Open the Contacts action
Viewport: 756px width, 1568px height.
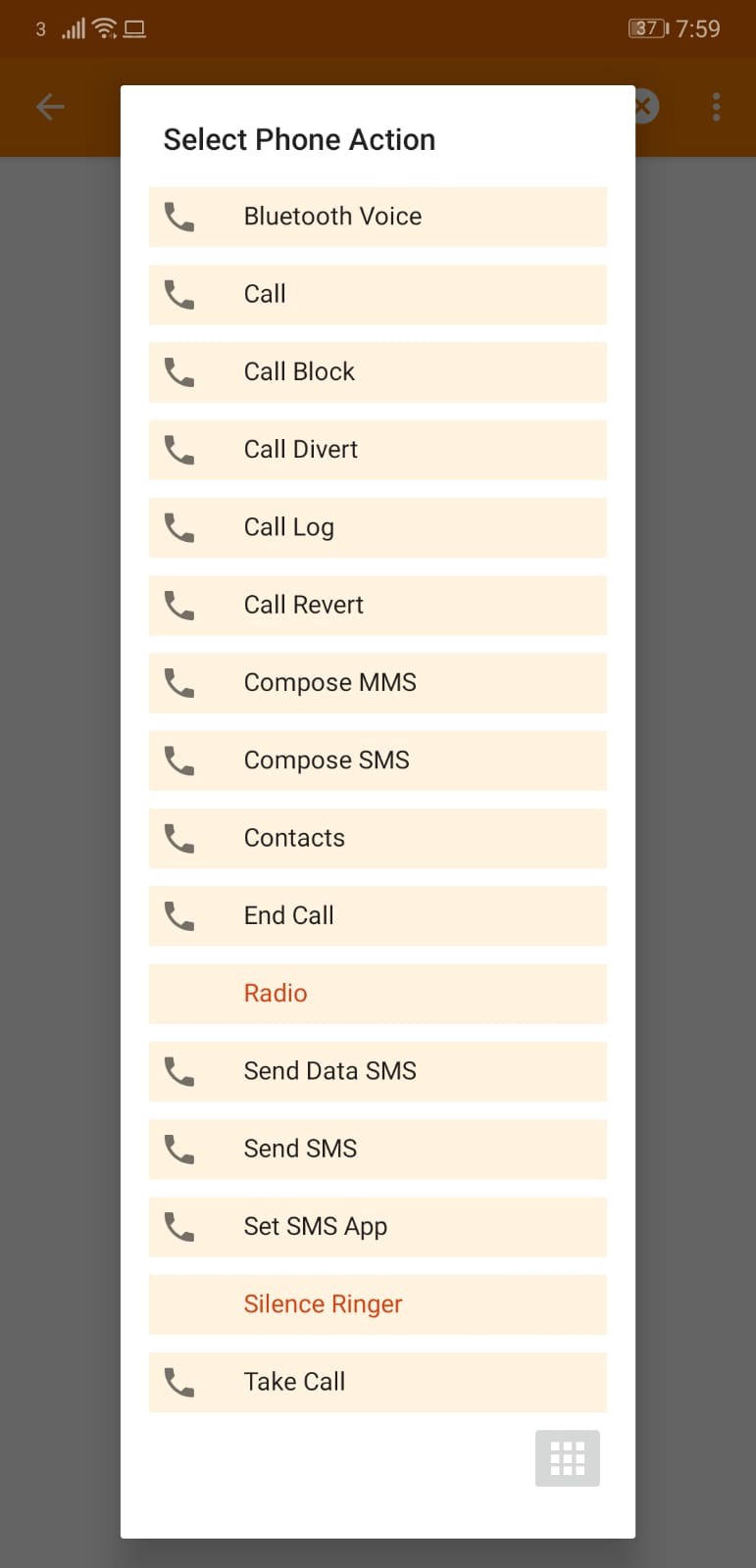[x=378, y=838]
